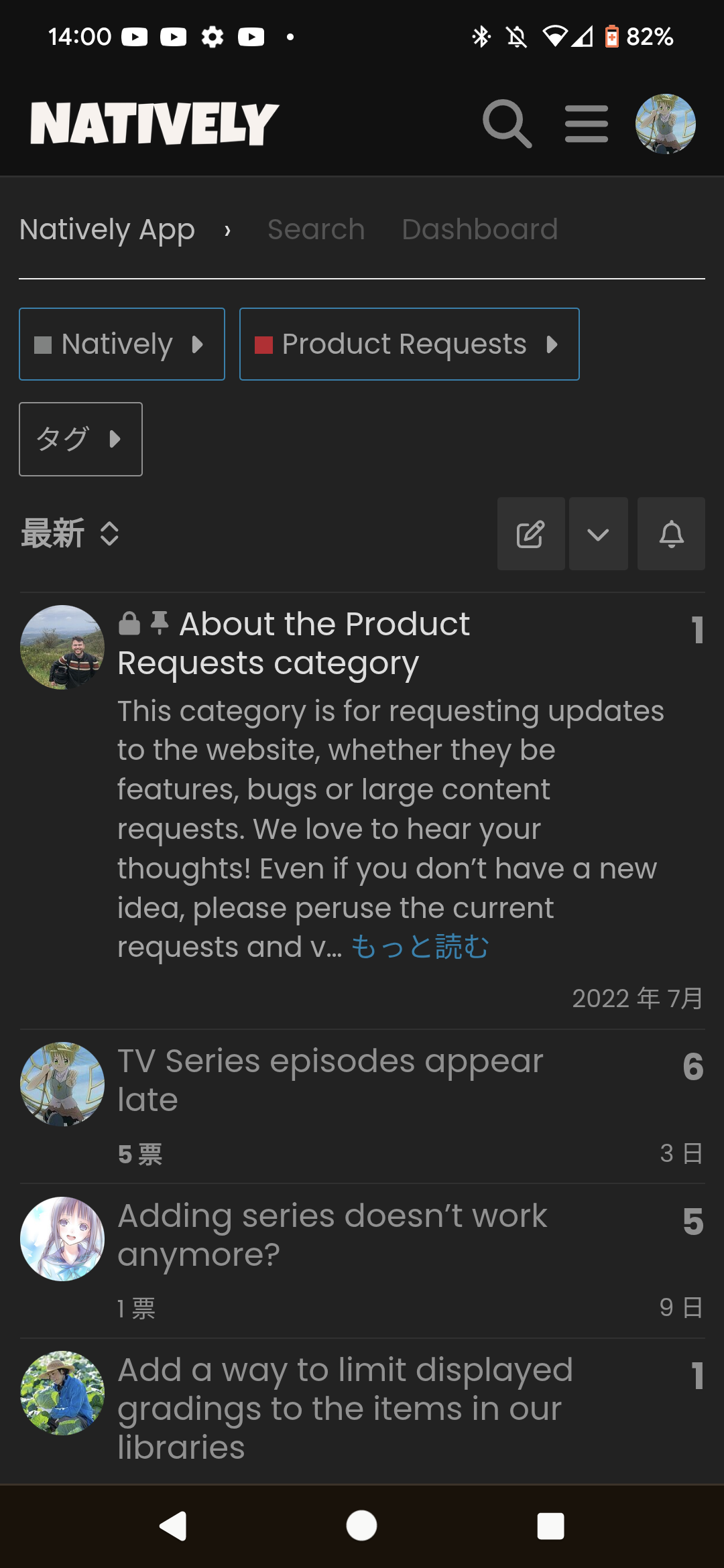The height and width of the screenshot is (1568, 724).
Task: Open the Natively App link
Action: [107, 230]
